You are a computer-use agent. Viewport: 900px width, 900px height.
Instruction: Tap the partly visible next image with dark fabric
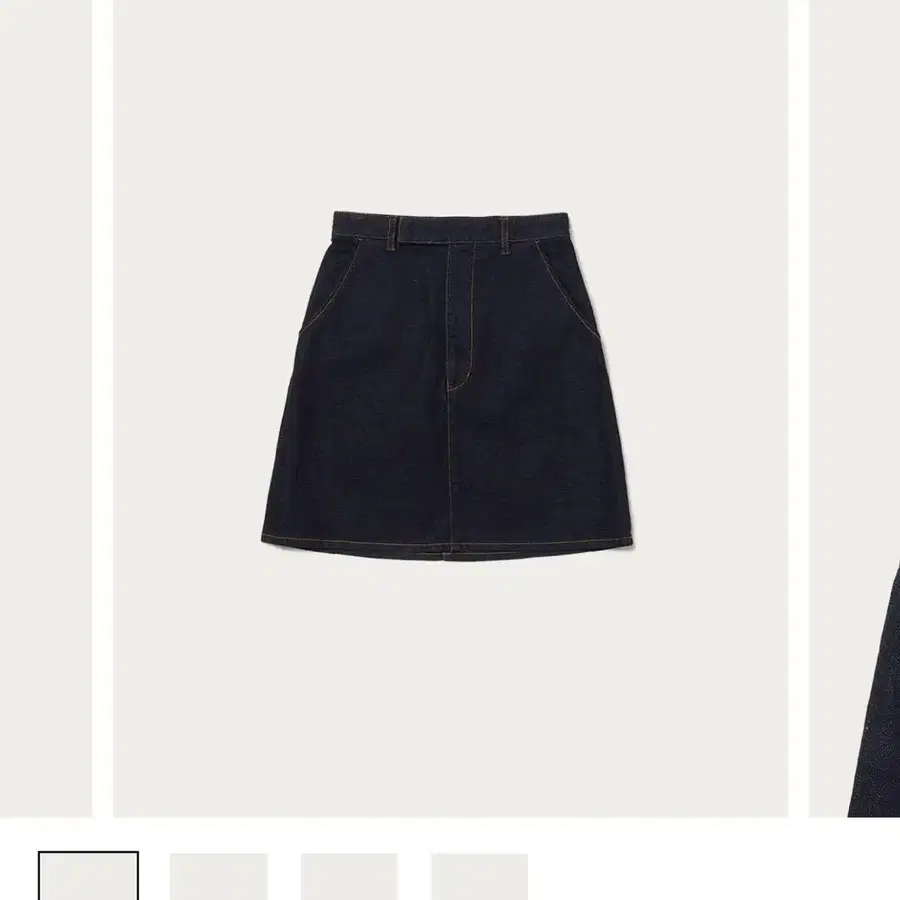point(855,408)
